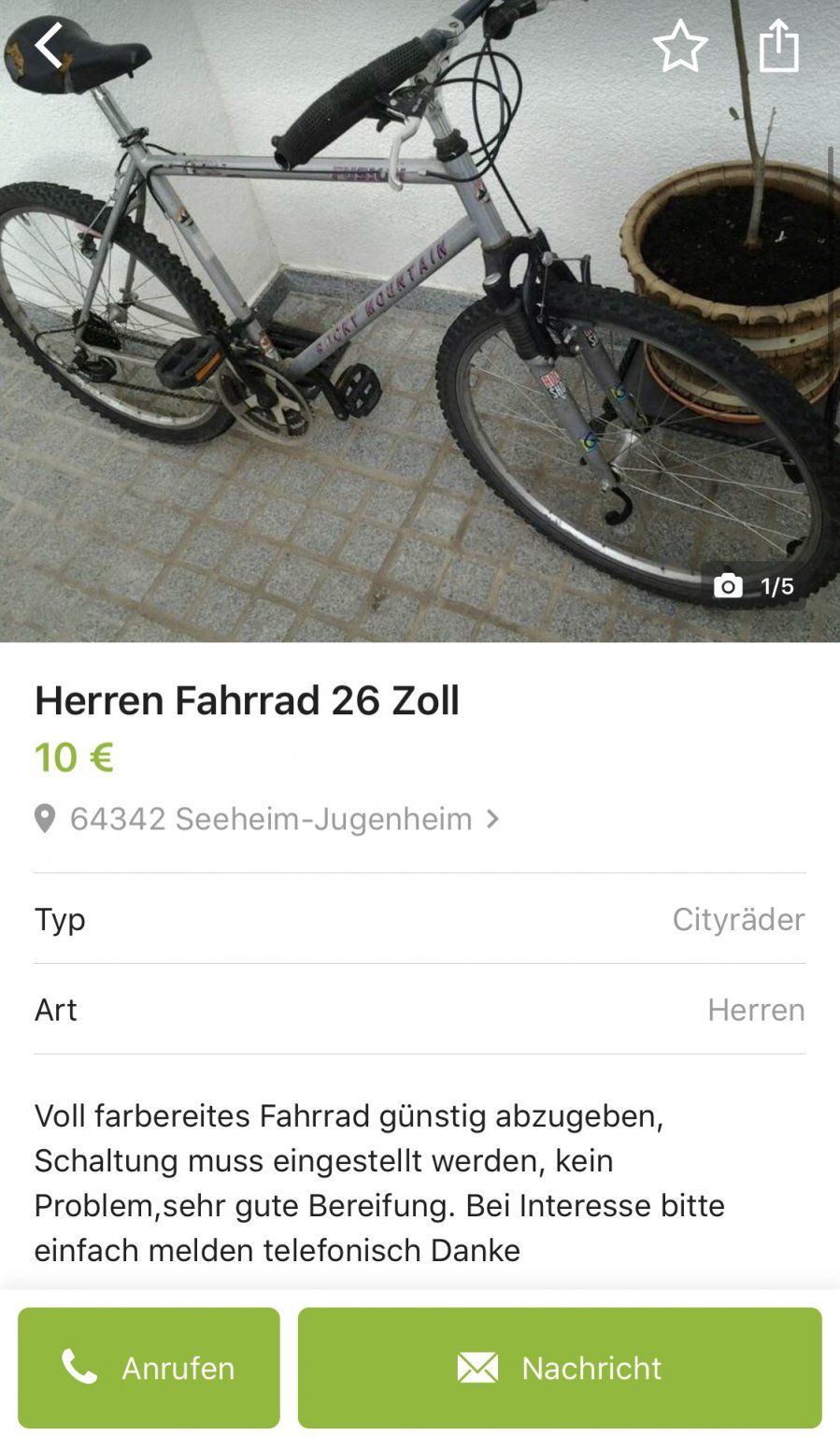The width and height of the screenshot is (840, 1436).
Task: Open location 64342 Seeheim-Jugenheim
Action: (x=269, y=819)
